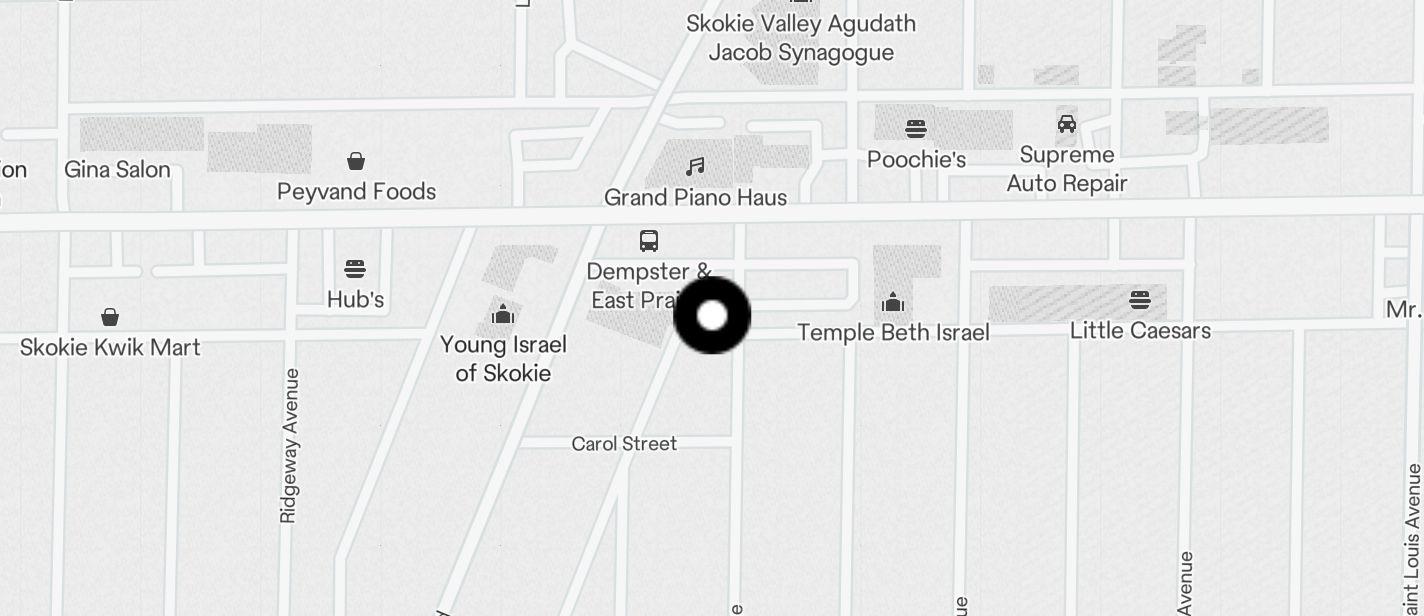Image resolution: width=1424 pixels, height=616 pixels.
Task: Tap the Skokie Kwik Mart marker
Action: point(110,318)
